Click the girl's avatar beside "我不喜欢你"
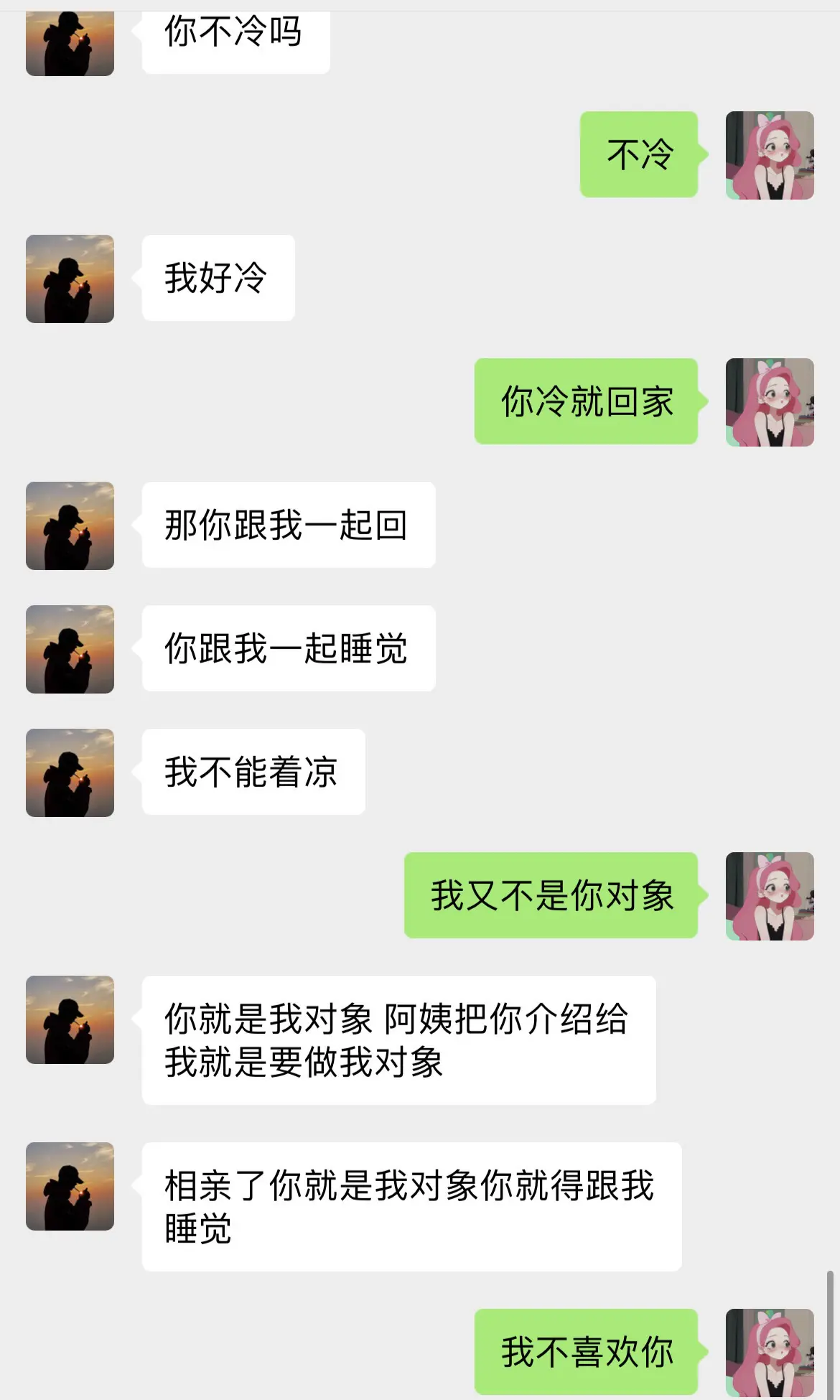The image size is (840, 1400). pos(770,1350)
